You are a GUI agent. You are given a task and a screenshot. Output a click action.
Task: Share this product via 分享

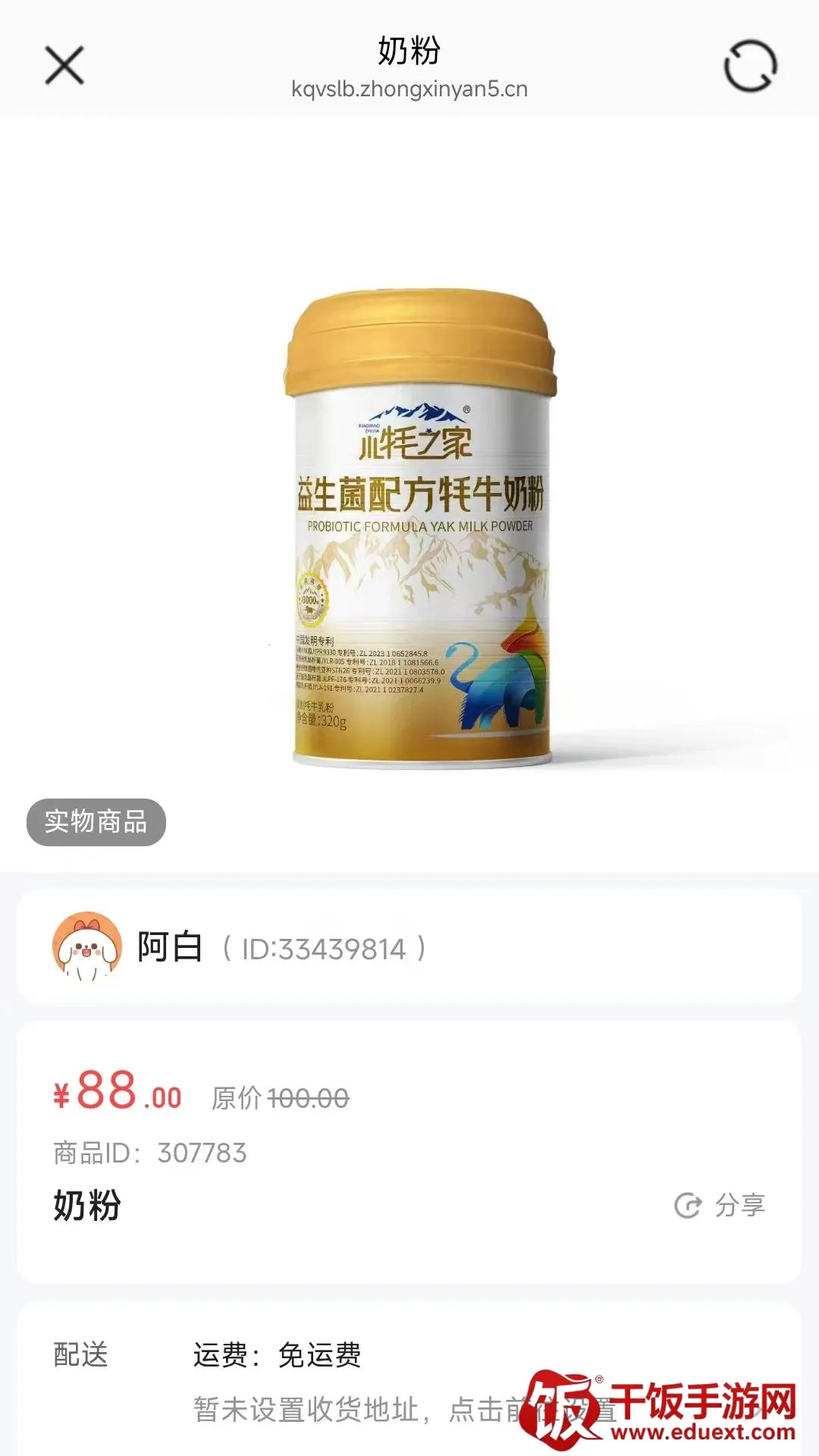tap(720, 1205)
